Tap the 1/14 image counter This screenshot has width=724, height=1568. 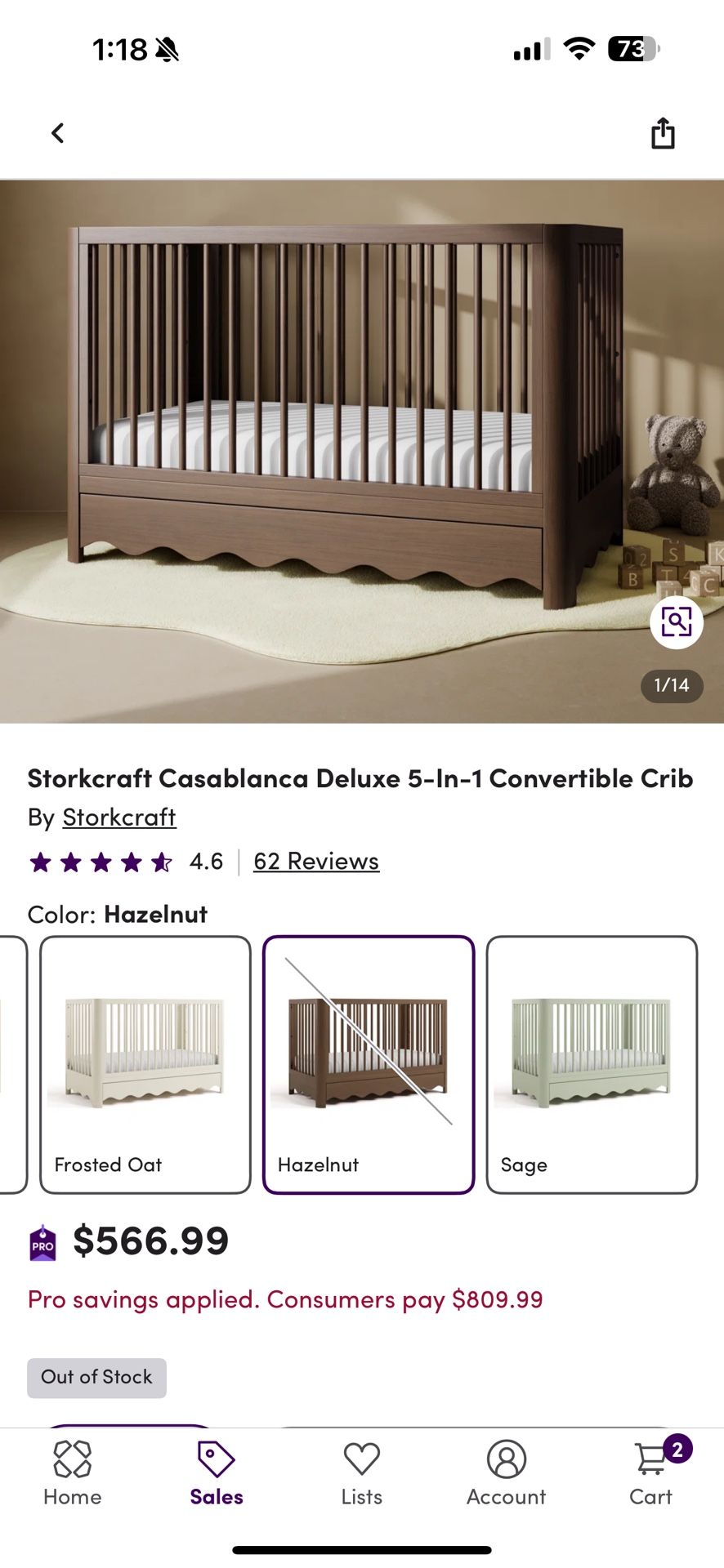click(x=672, y=686)
